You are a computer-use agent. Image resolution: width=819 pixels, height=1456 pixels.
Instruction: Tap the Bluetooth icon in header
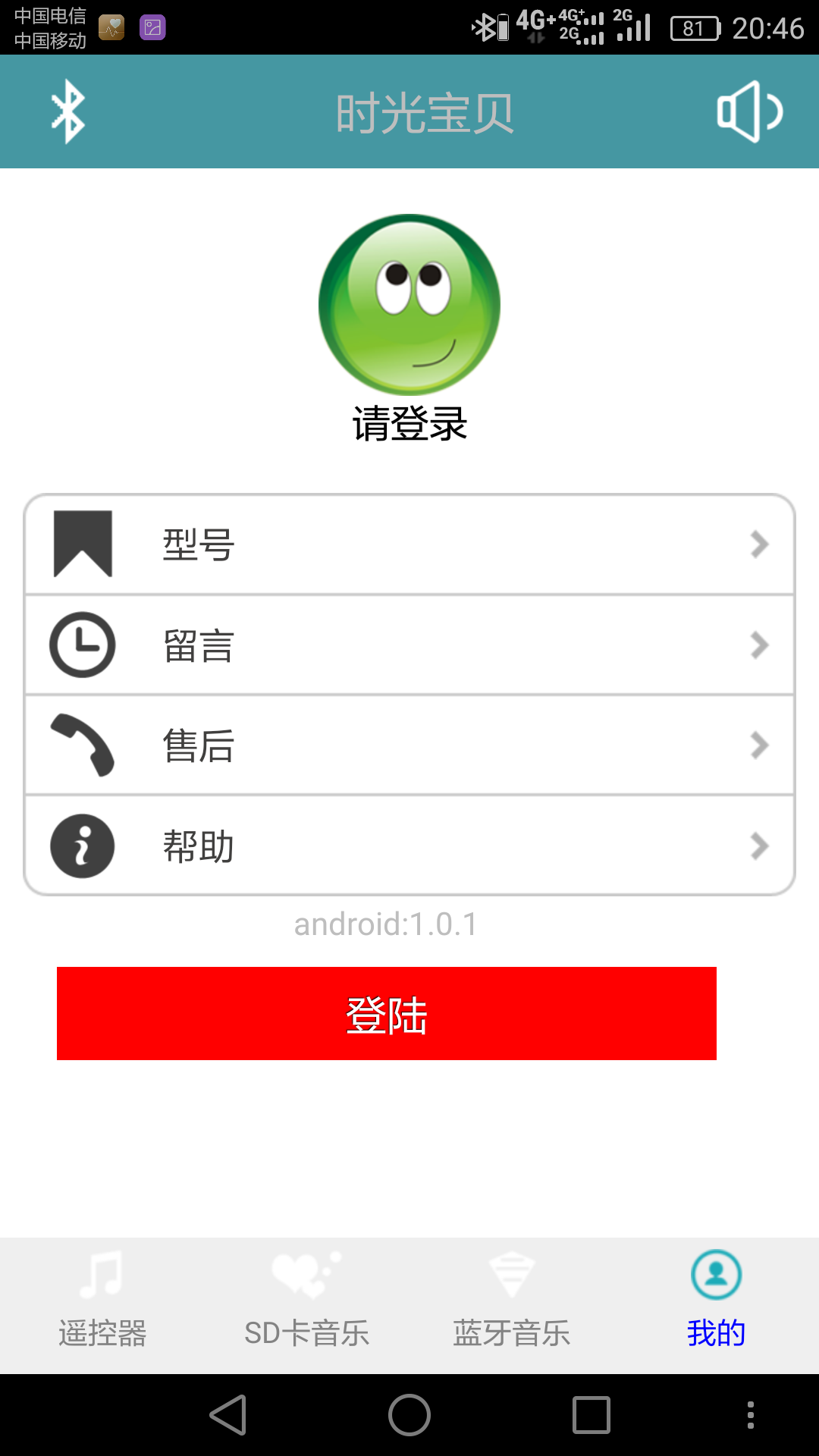click(68, 111)
